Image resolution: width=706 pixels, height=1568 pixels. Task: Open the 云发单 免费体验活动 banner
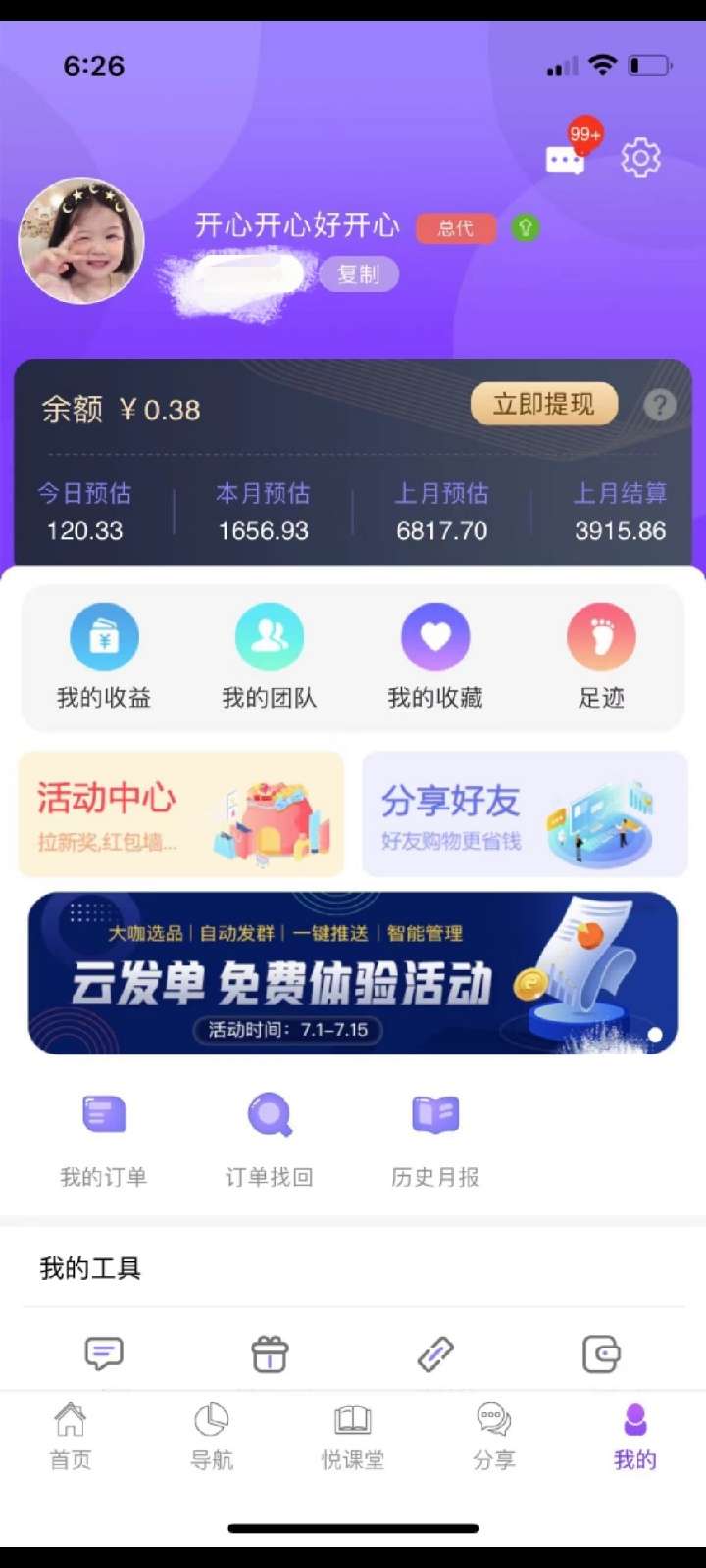tap(353, 973)
